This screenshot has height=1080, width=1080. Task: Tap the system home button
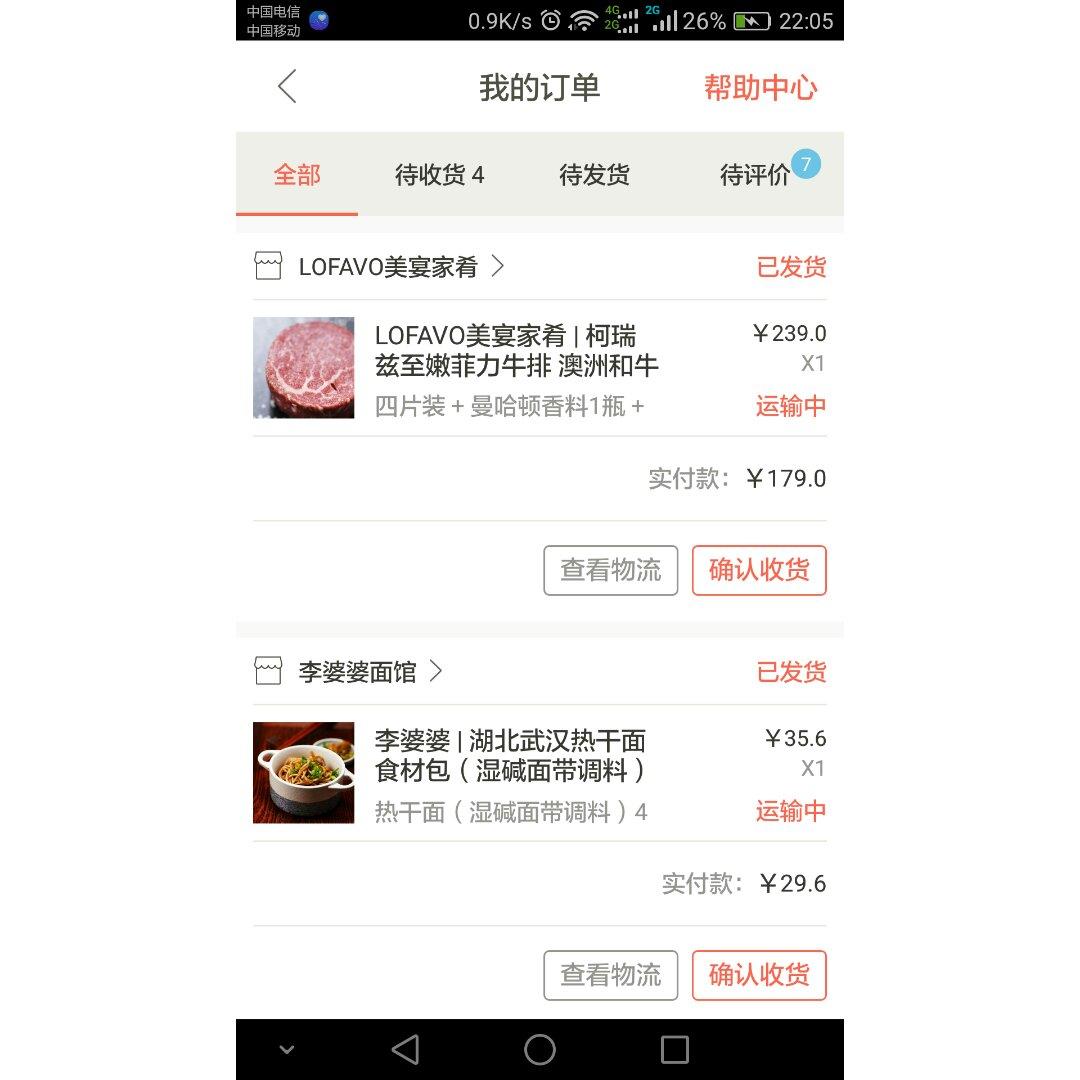click(x=539, y=1050)
